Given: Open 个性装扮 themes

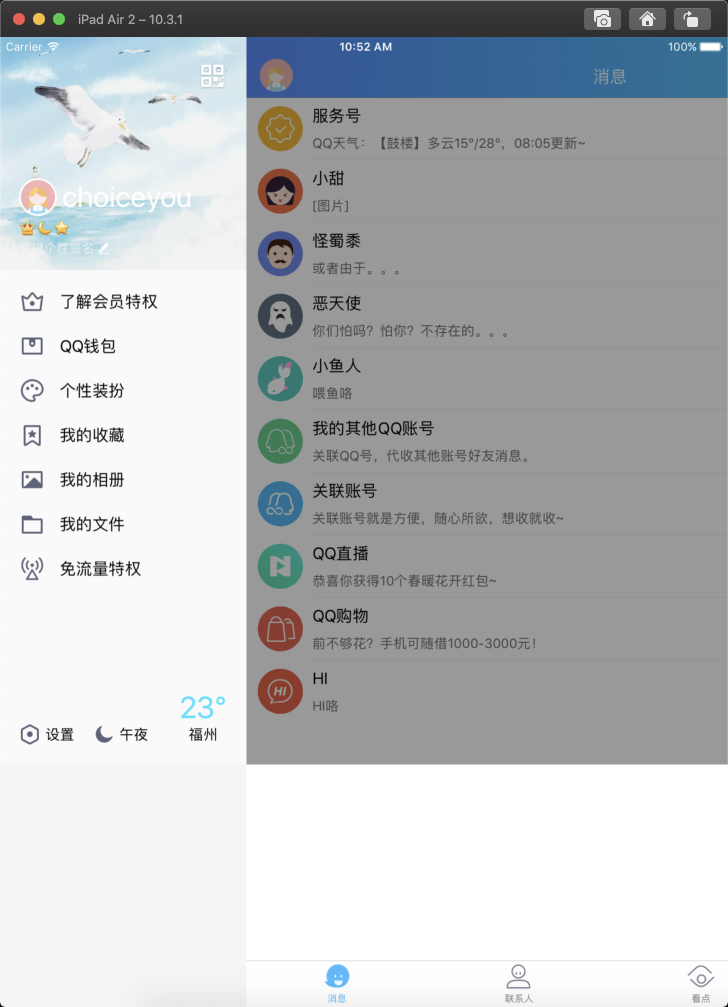Looking at the screenshot, I should click(123, 390).
